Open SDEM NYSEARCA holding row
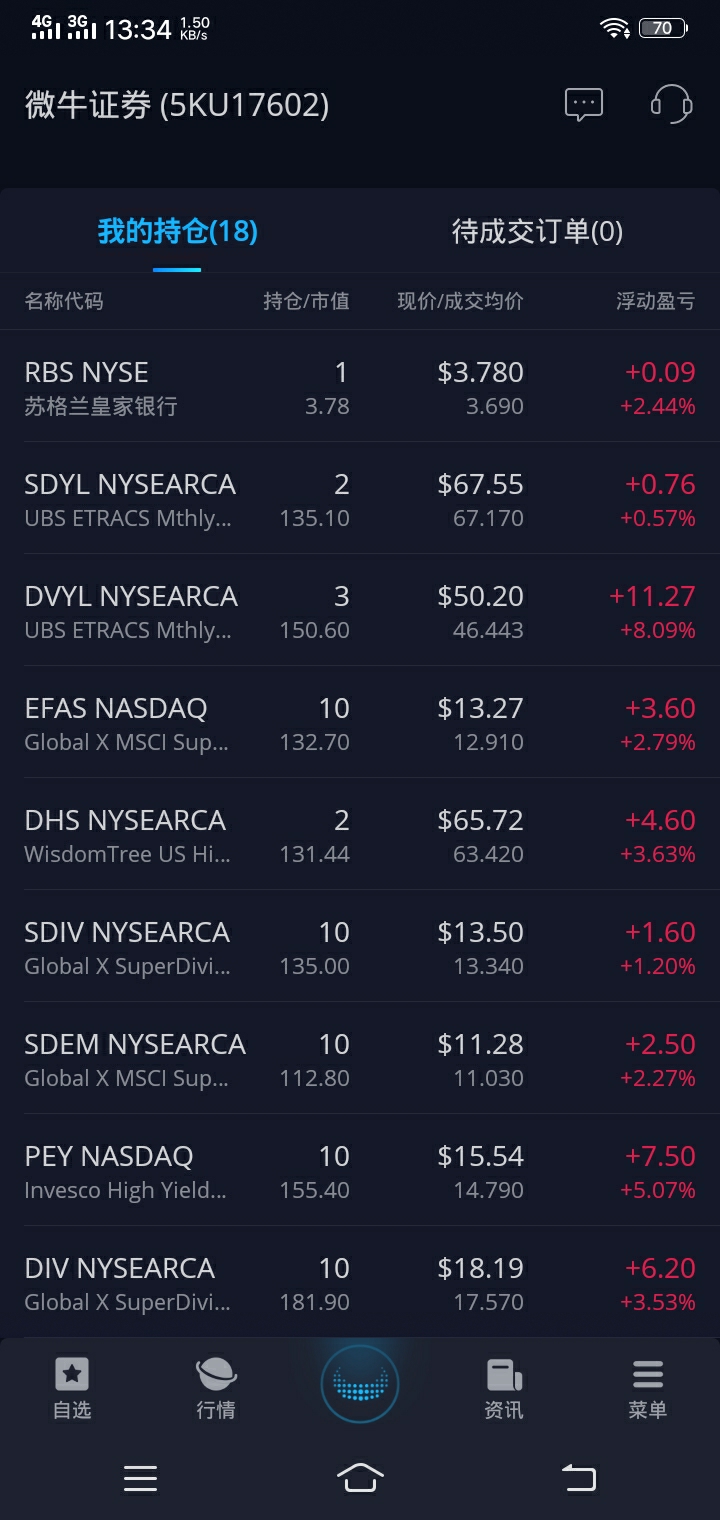The width and height of the screenshot is (720, 1520). pos(360,1059)
